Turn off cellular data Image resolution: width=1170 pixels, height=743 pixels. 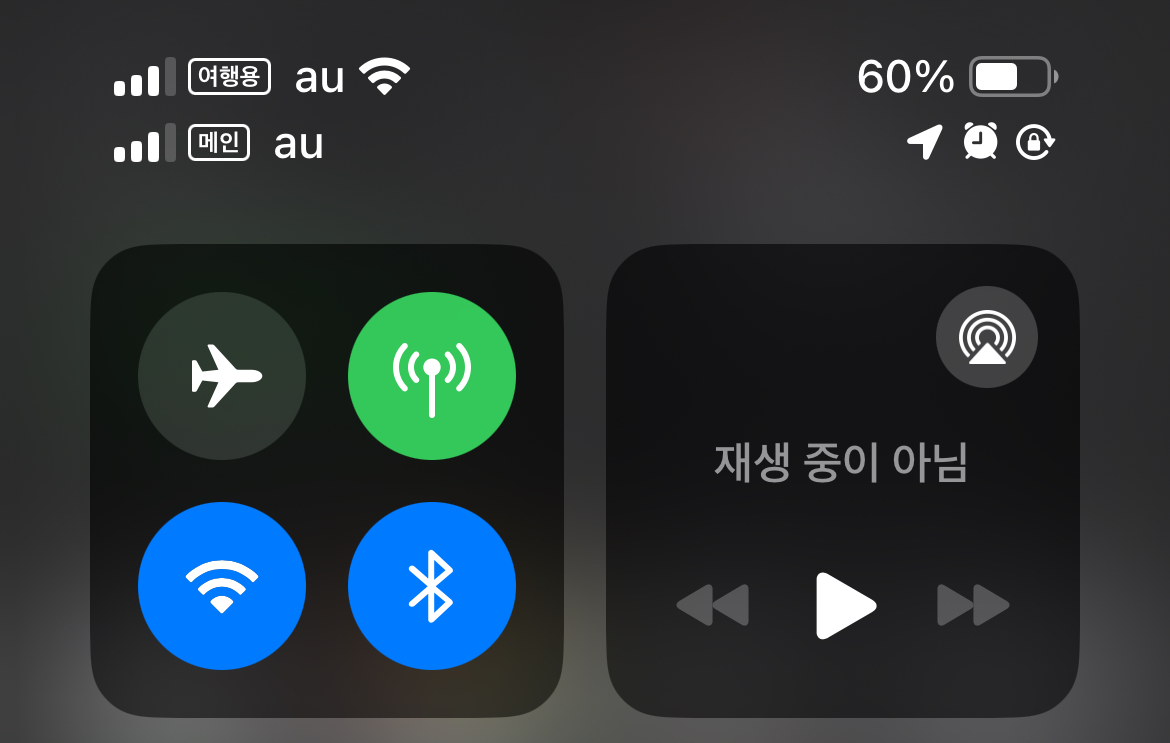click(x=432, y=376)
